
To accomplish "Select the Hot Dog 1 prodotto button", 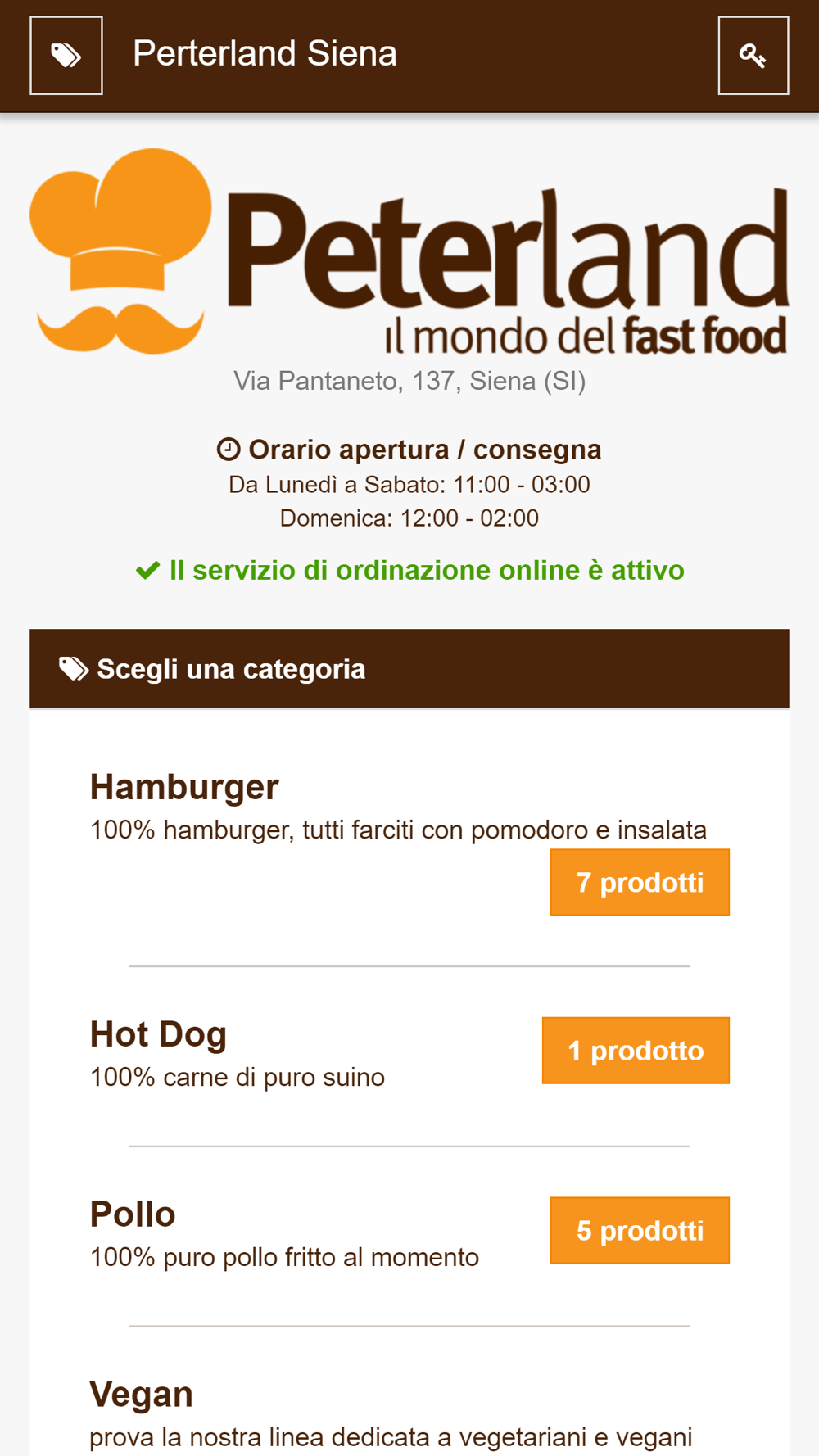I will click(636, 1051).
